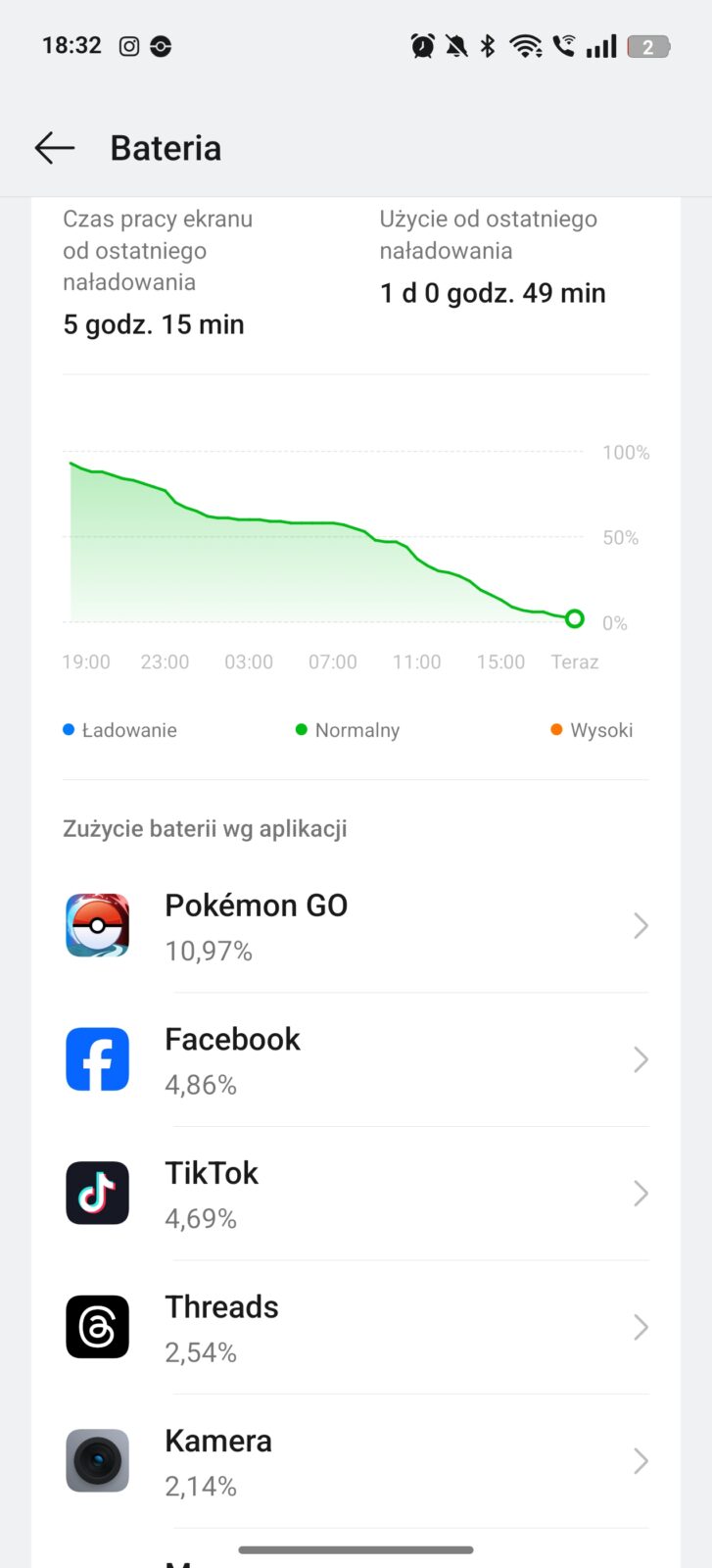Show Threads battery usage details
This screenshot has width=712, height=1568.
356,1328
